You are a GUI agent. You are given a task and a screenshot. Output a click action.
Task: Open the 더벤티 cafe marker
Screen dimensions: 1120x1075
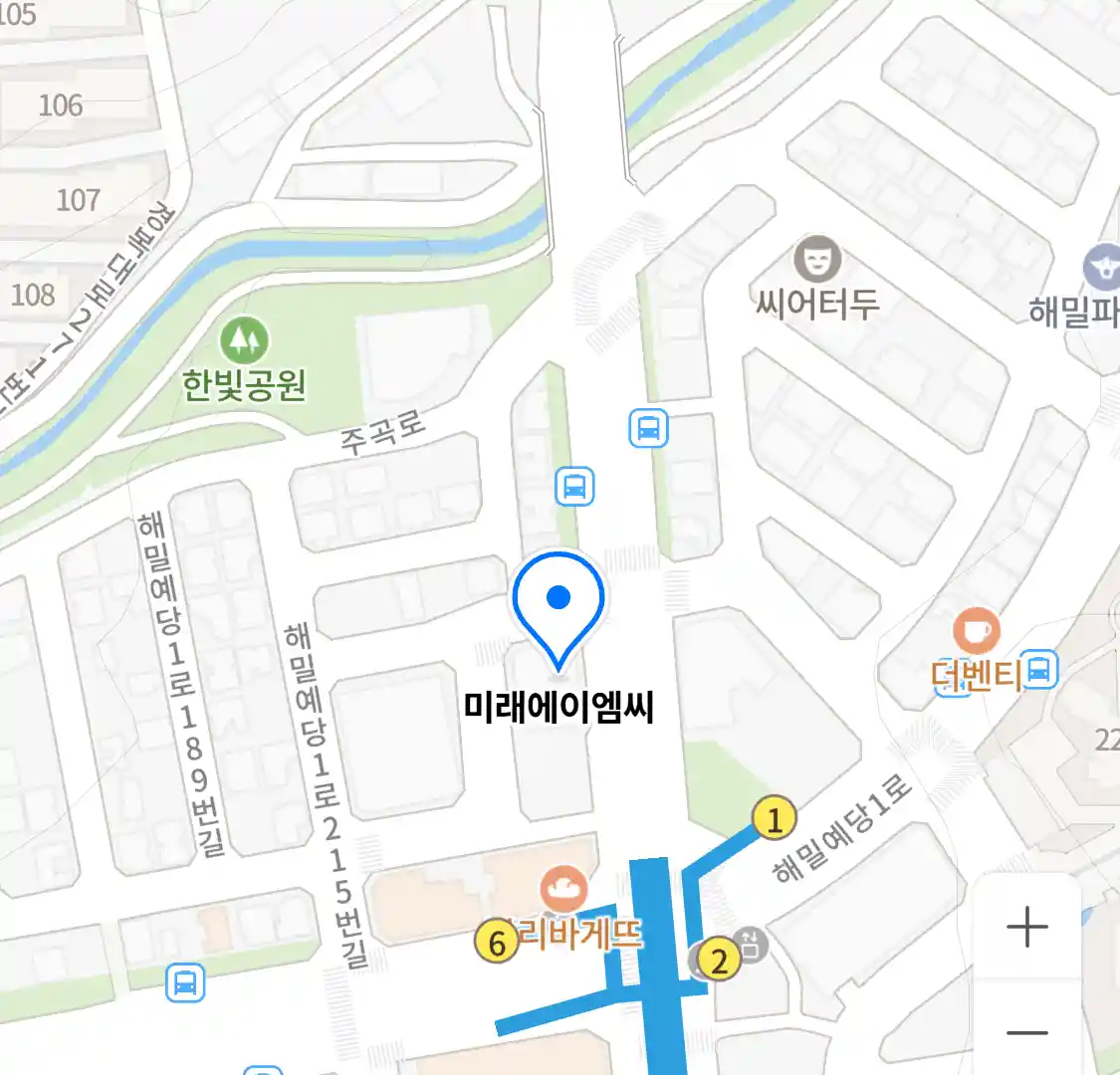pos(976,631)
